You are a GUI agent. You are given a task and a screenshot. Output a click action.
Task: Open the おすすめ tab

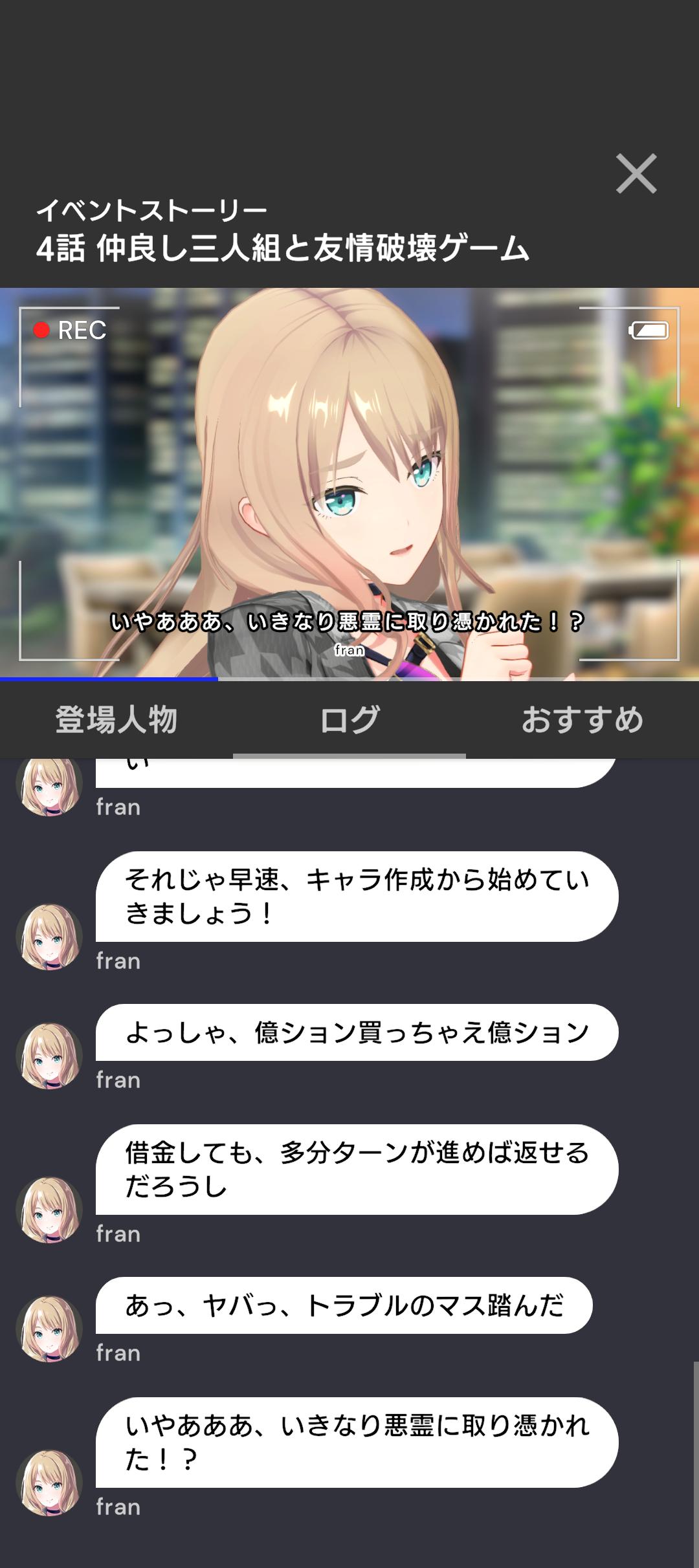click(582, 719)
